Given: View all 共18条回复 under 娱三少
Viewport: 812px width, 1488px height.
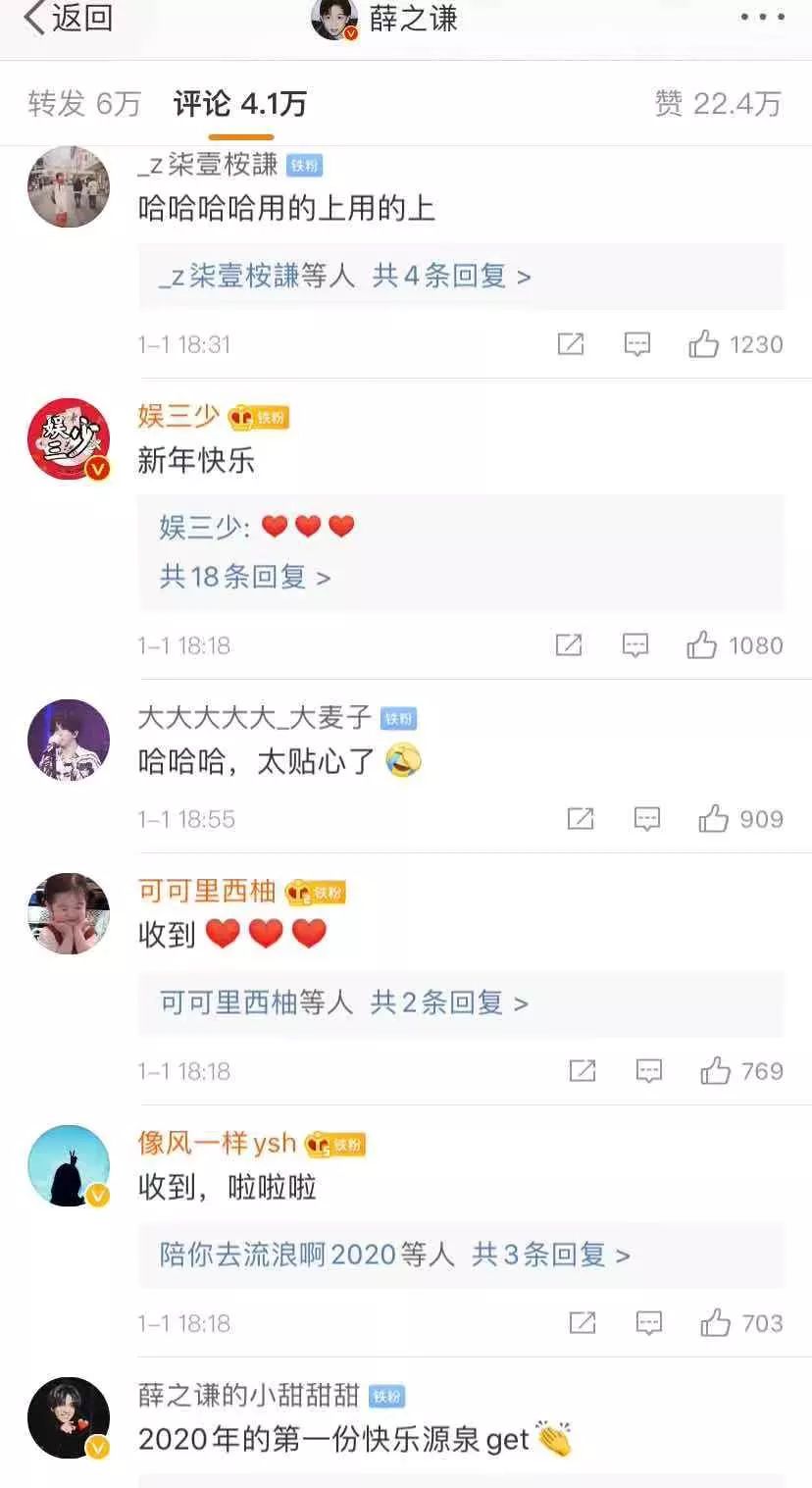Looking at the screenshot, I should pyautogui.click(x=245, y=577).
